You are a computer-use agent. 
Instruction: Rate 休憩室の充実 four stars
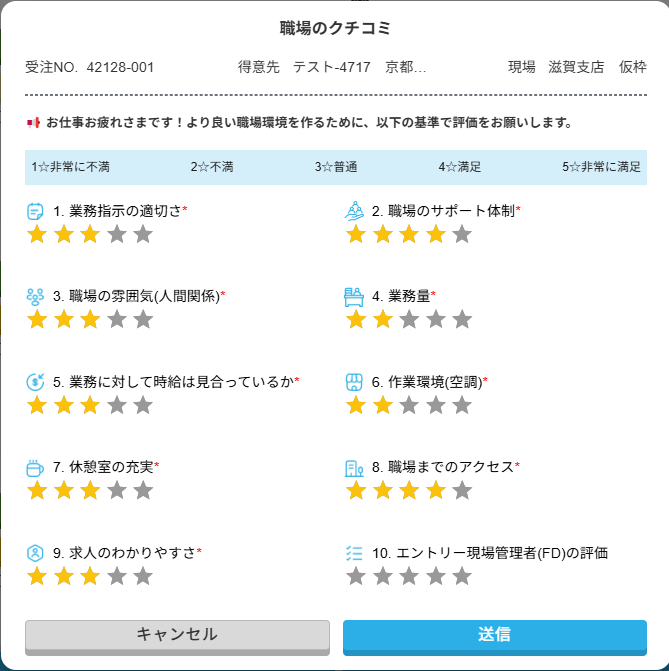tap(117, 491)
